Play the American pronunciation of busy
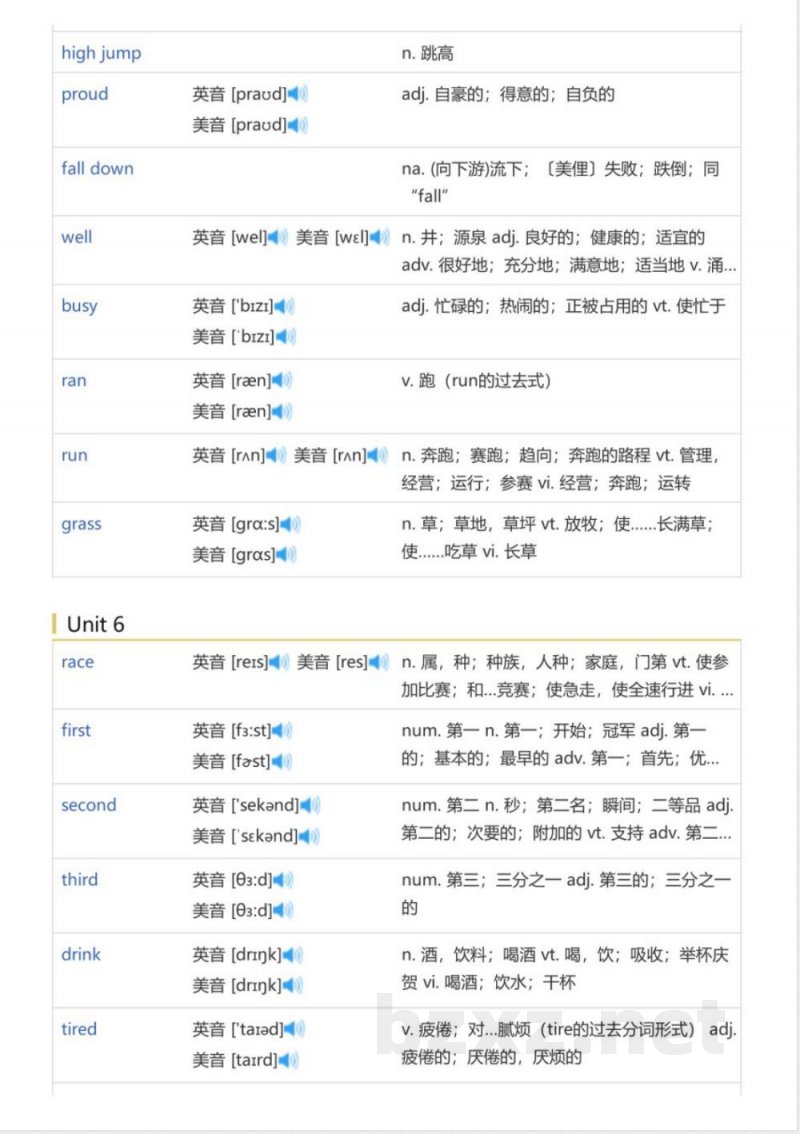This screenshot has width=800, height=1134. pos(285,336)
